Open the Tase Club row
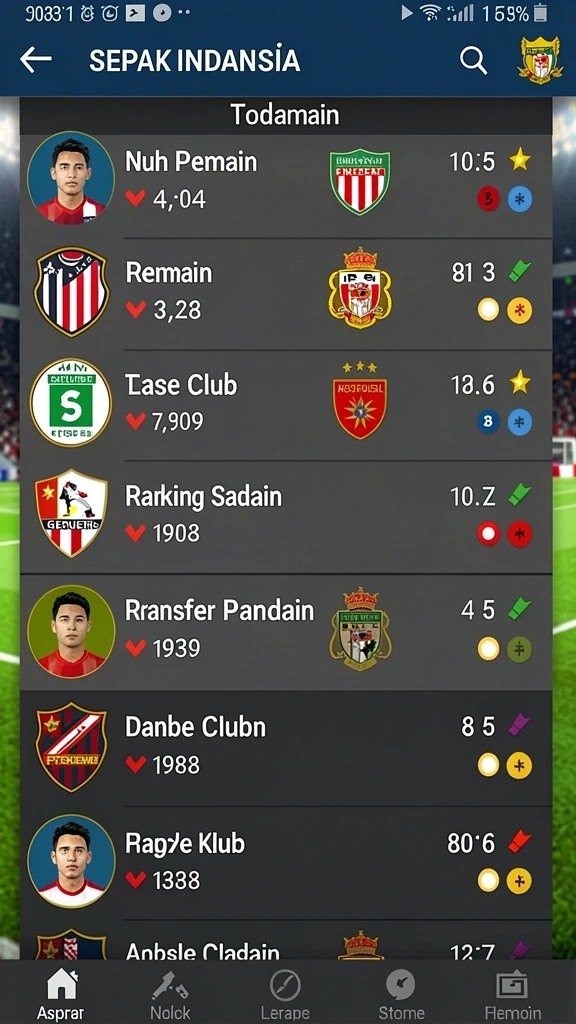Viewport: 576px width, 1024px height. pos(286,405)
